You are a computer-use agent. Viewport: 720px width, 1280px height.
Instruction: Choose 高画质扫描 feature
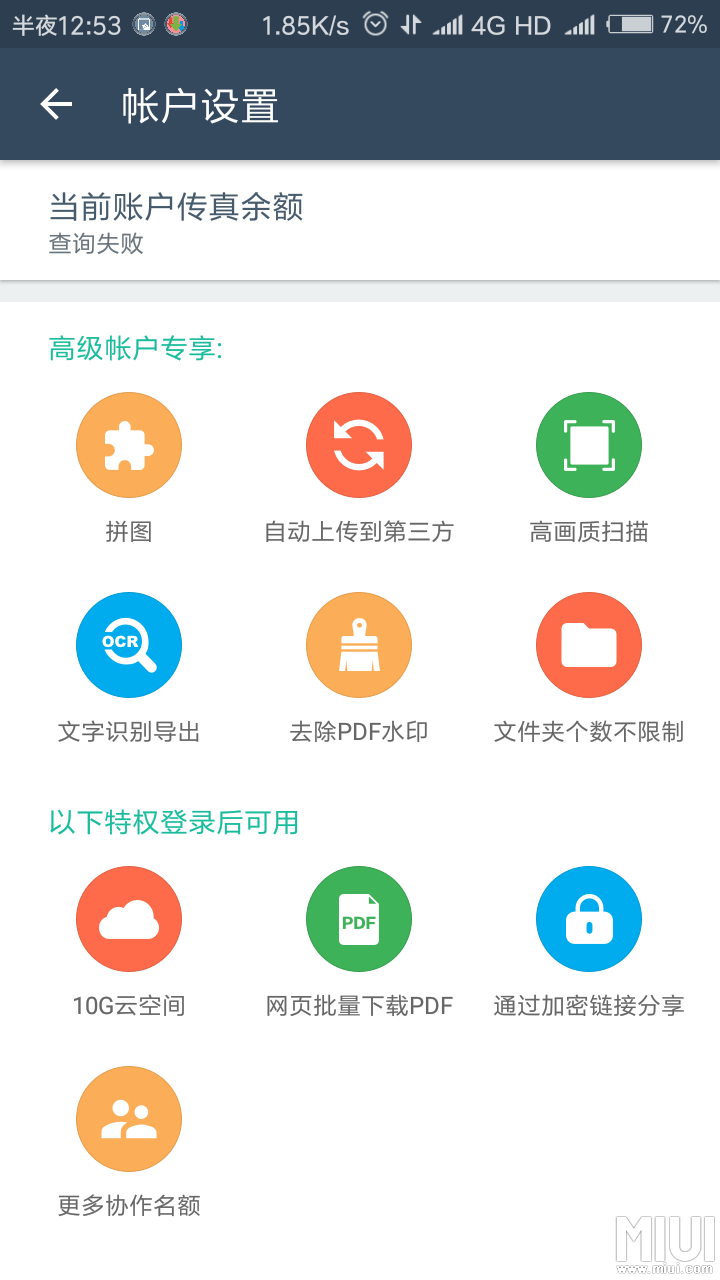tap(589, 445)
